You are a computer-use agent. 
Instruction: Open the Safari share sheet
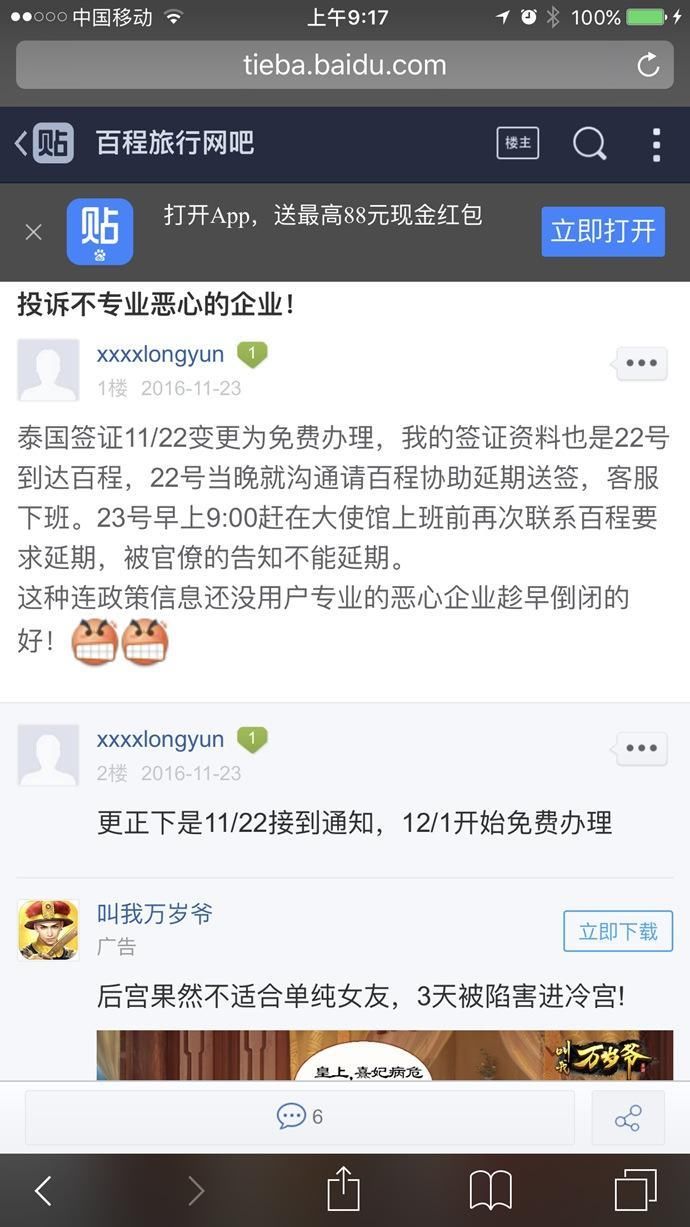tap(343, 1190)
